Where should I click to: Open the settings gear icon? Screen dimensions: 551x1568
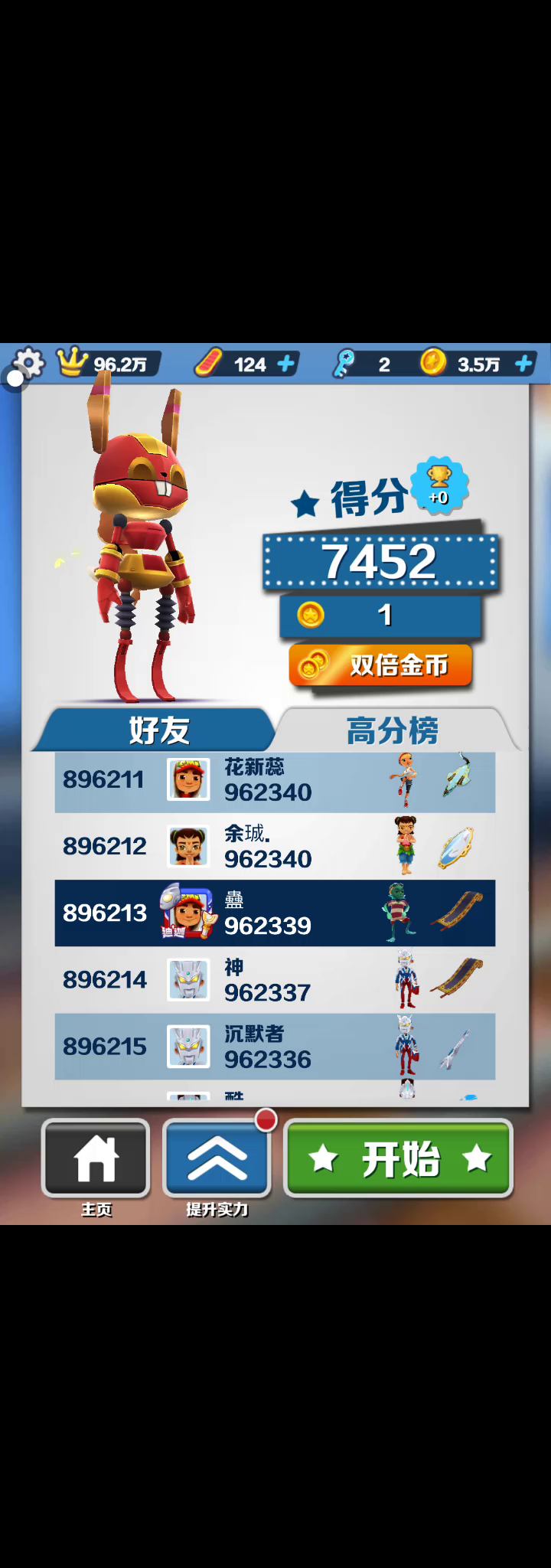click(x=29, y=363)
